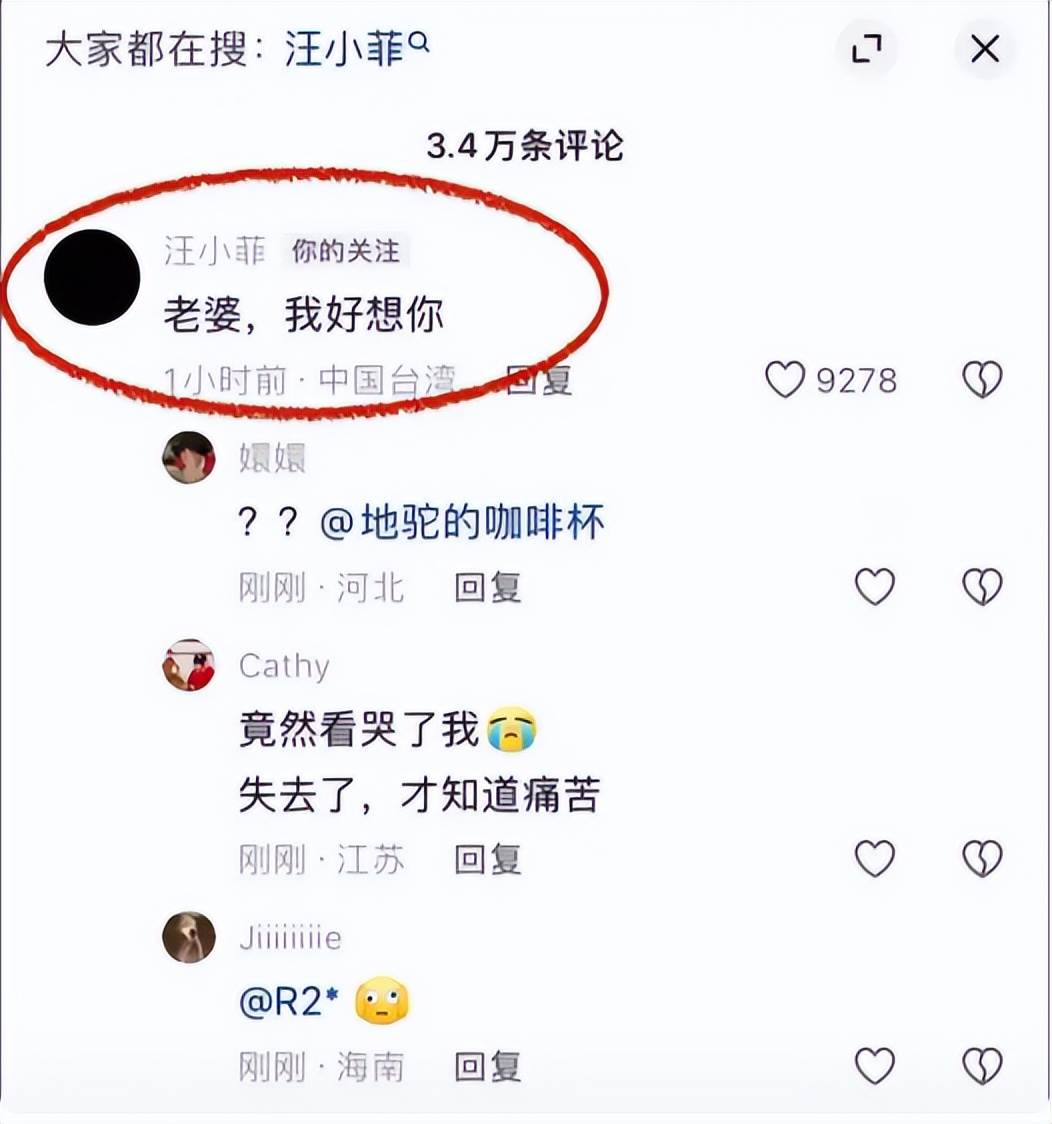Screen dimensions: 1052x1124
Task: Dislike Cathy's comment
Action: pos(981,858)
